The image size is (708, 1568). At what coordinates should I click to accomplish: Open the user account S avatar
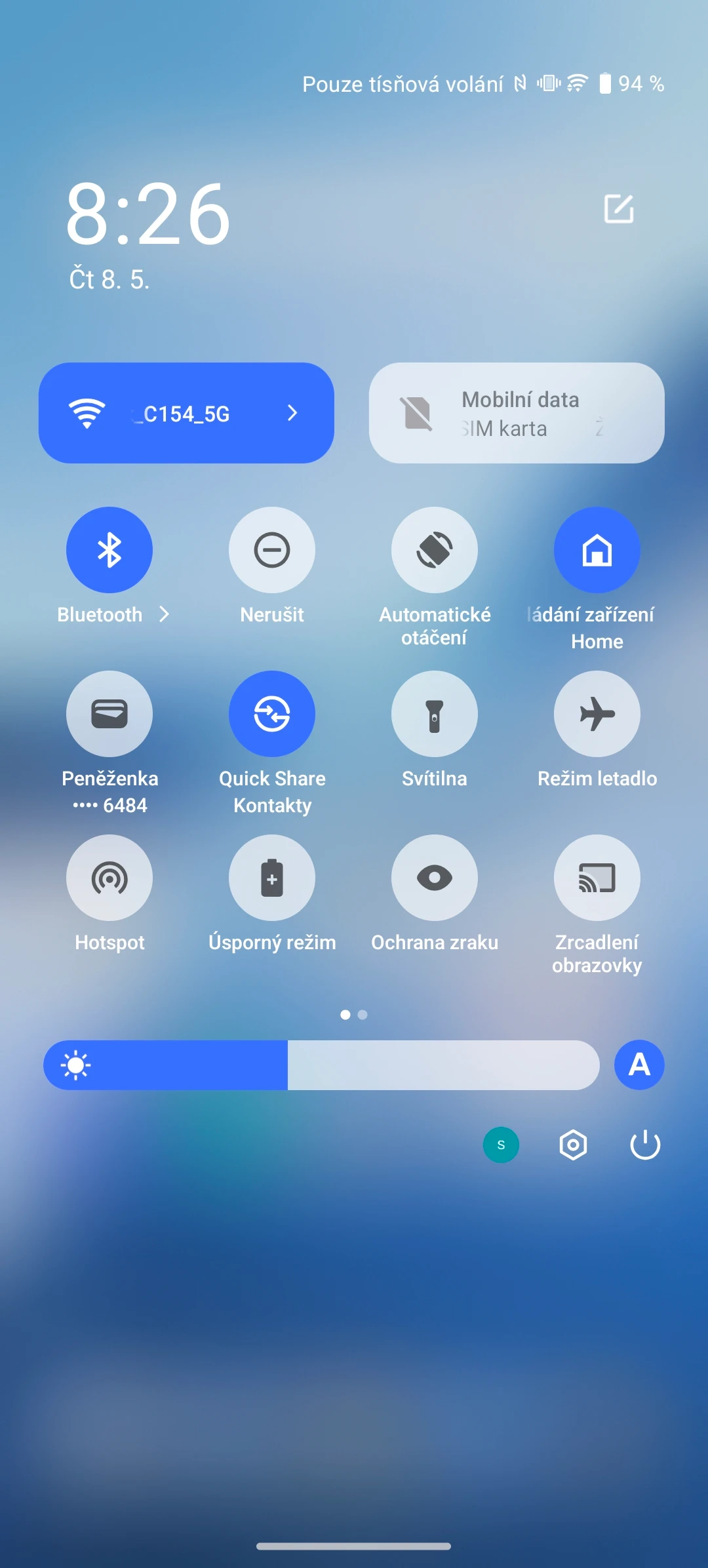501,1145
